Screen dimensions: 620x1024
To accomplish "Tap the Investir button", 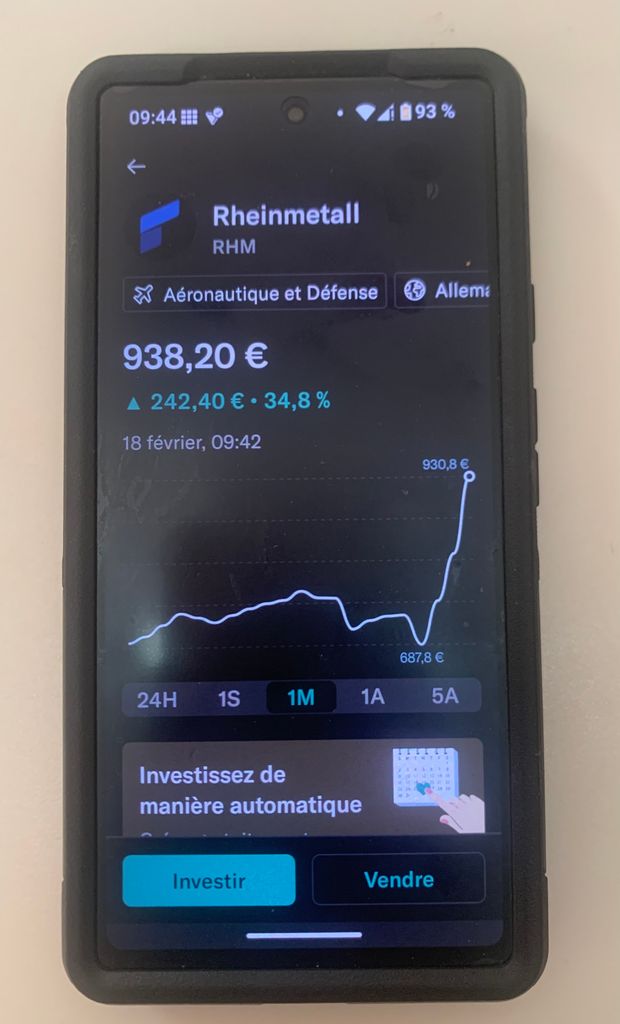I will [x=209, y=881].
